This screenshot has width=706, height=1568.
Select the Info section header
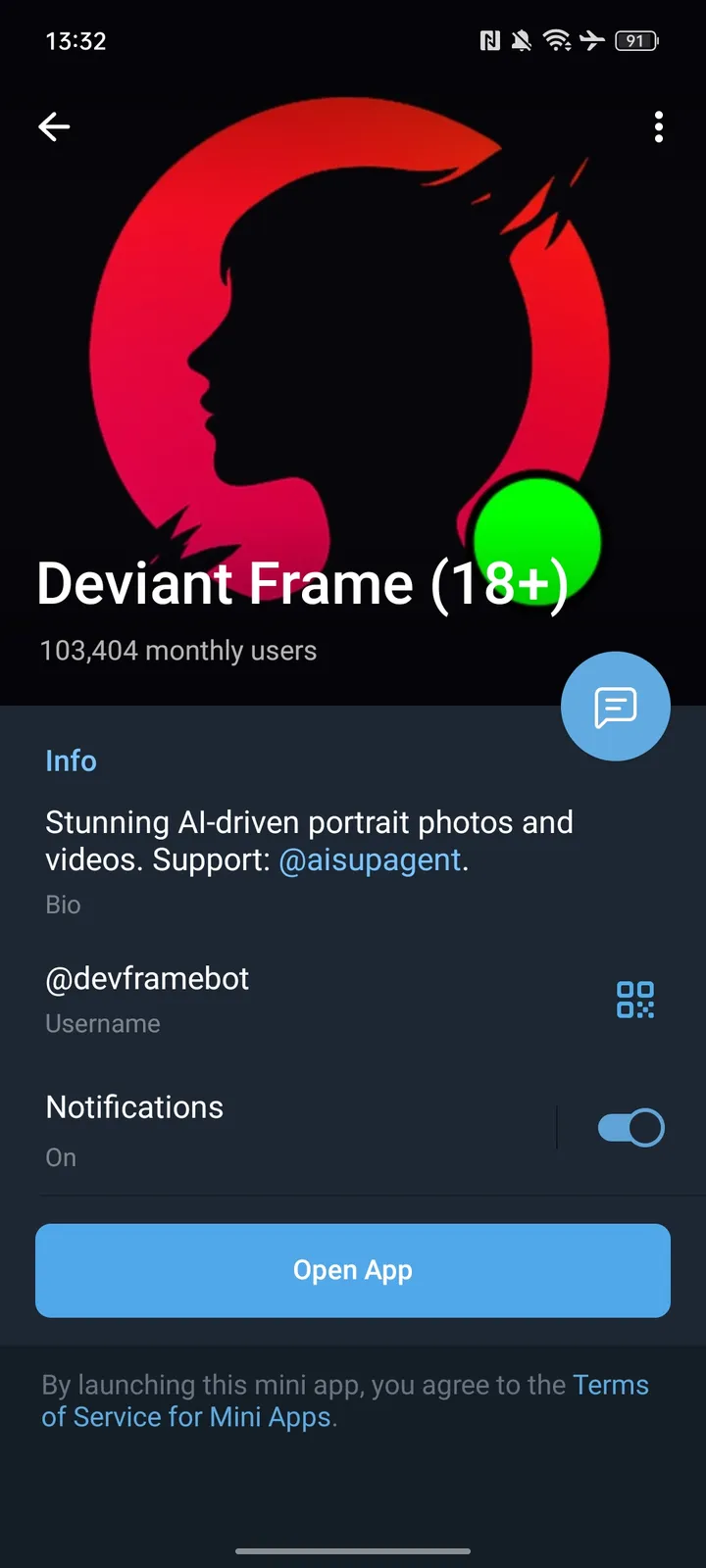tap(71, 760)
